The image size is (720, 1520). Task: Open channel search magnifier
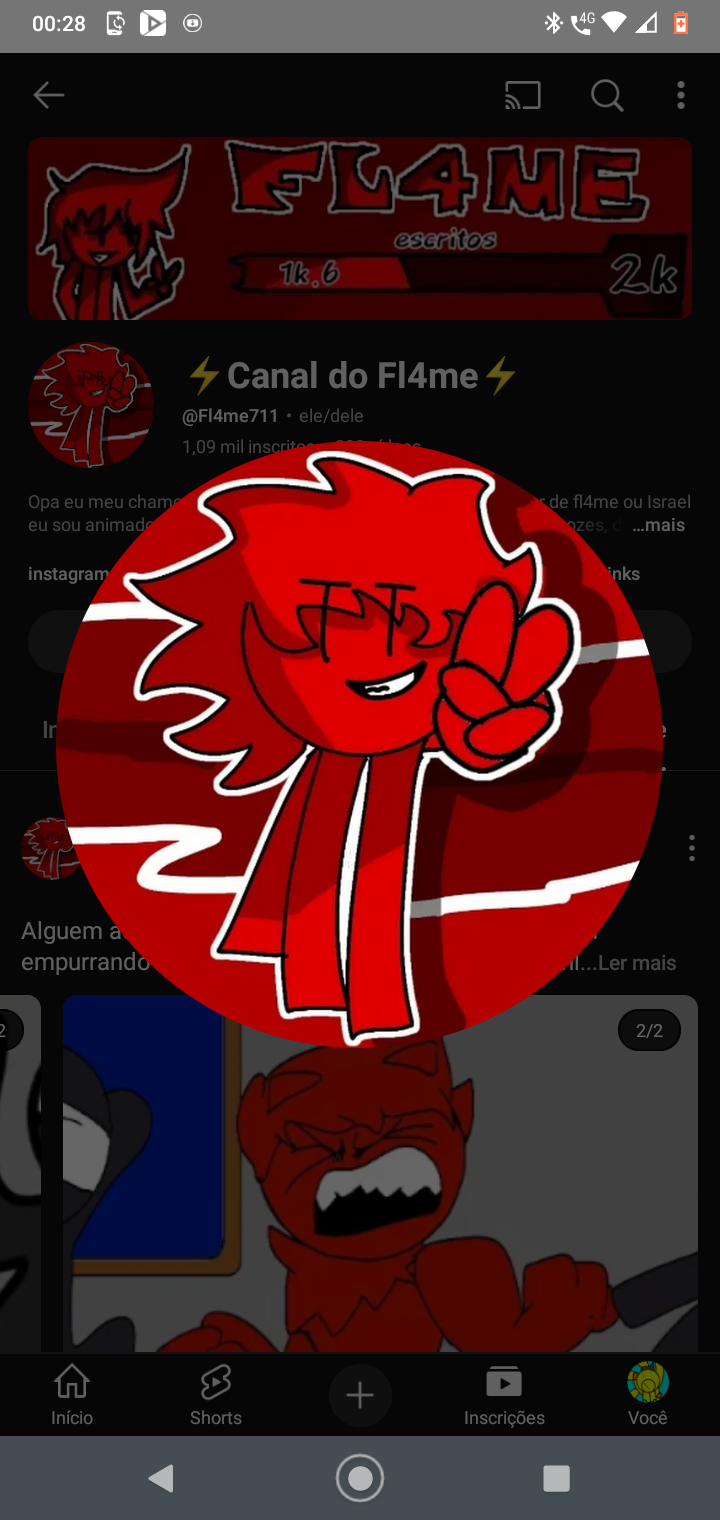(607, 96)
